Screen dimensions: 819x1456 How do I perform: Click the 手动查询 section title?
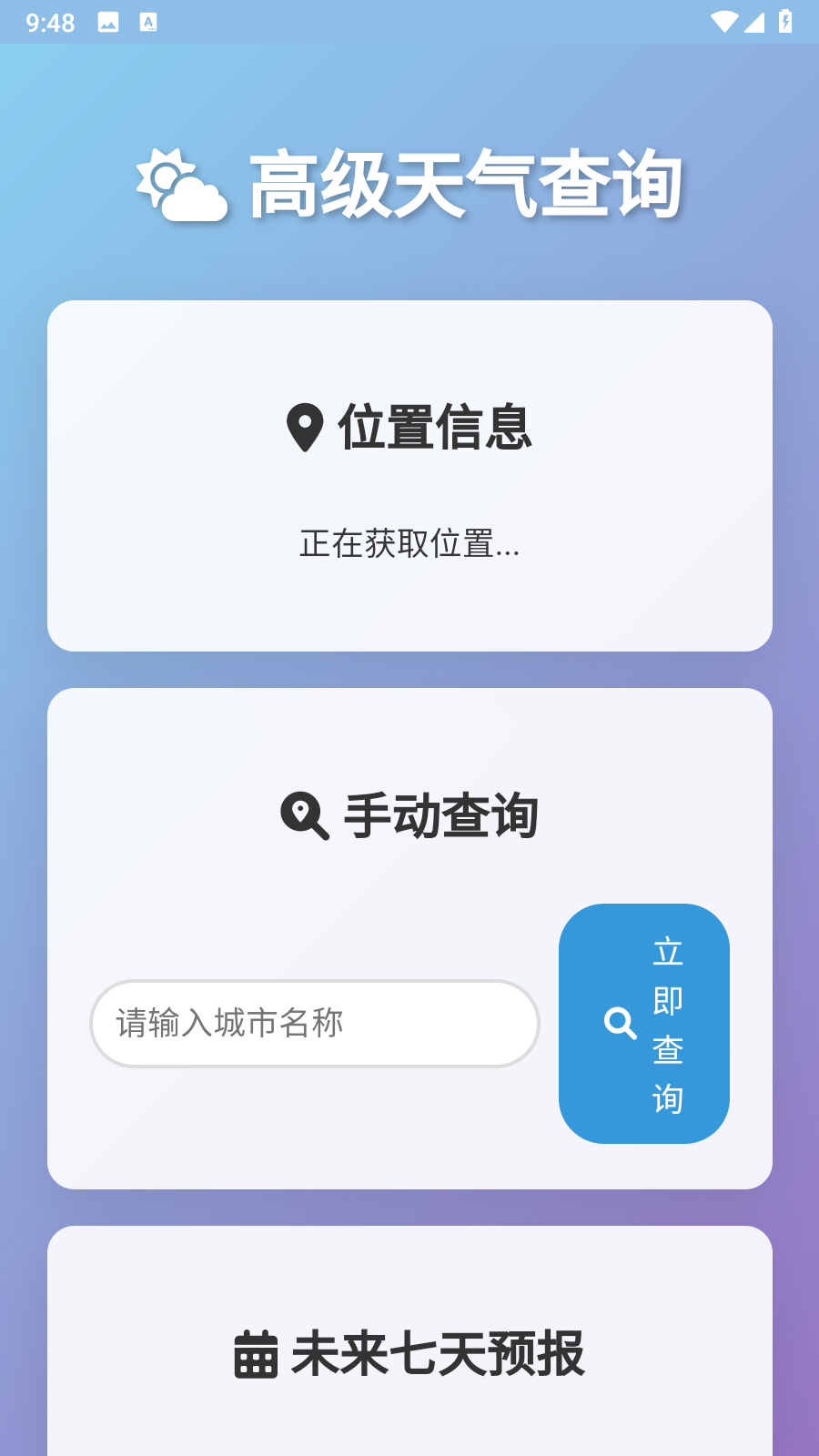441,814
